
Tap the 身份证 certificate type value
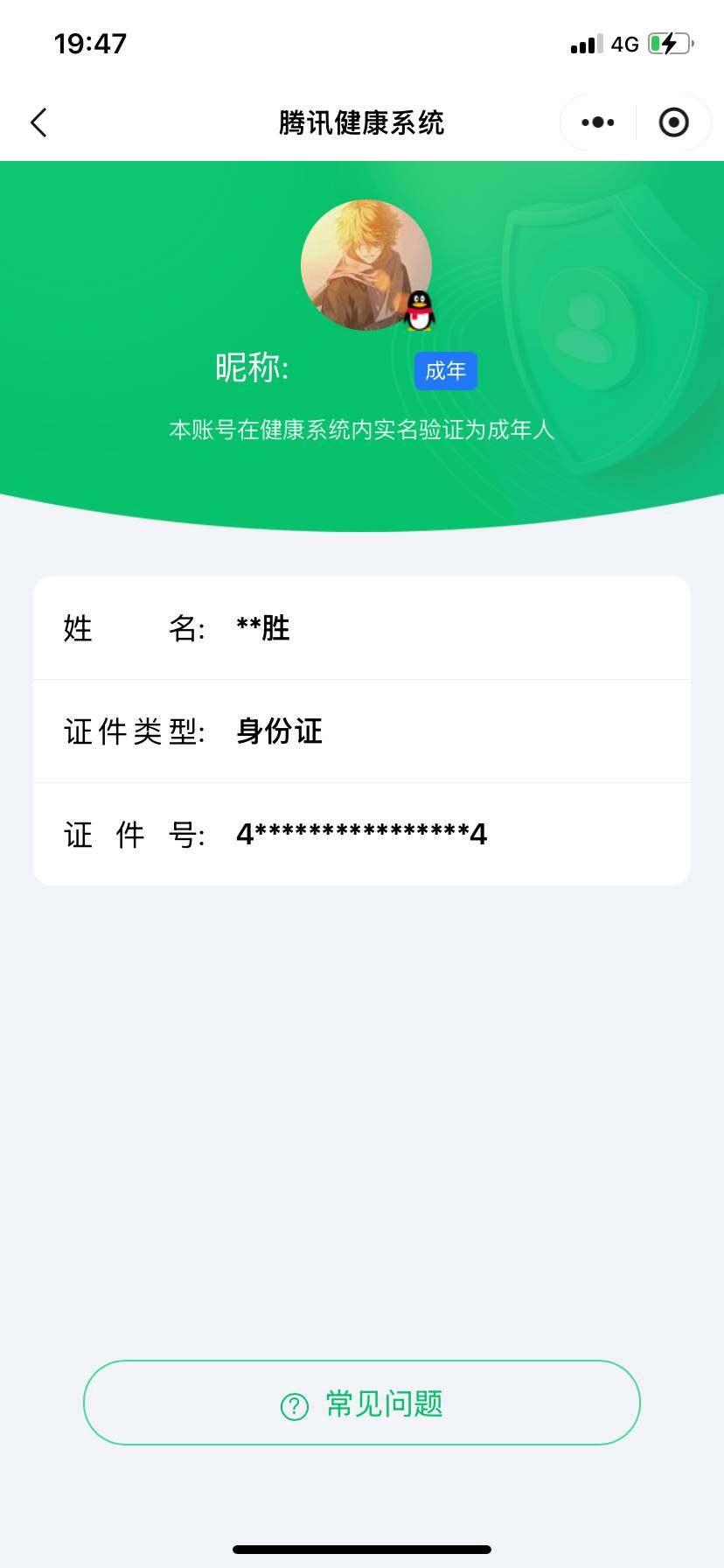[278, 731]
